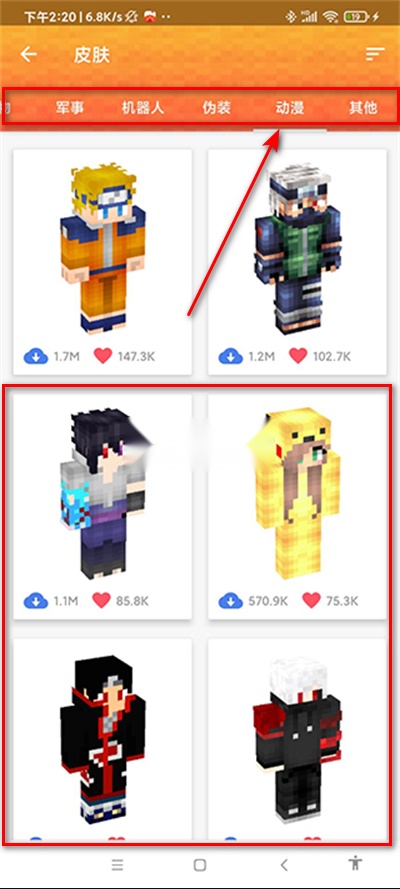Viewport: 400px width, 889px height.
Task: Like the skin with 102.7K hearts
Action: click(x=298, y=356)
